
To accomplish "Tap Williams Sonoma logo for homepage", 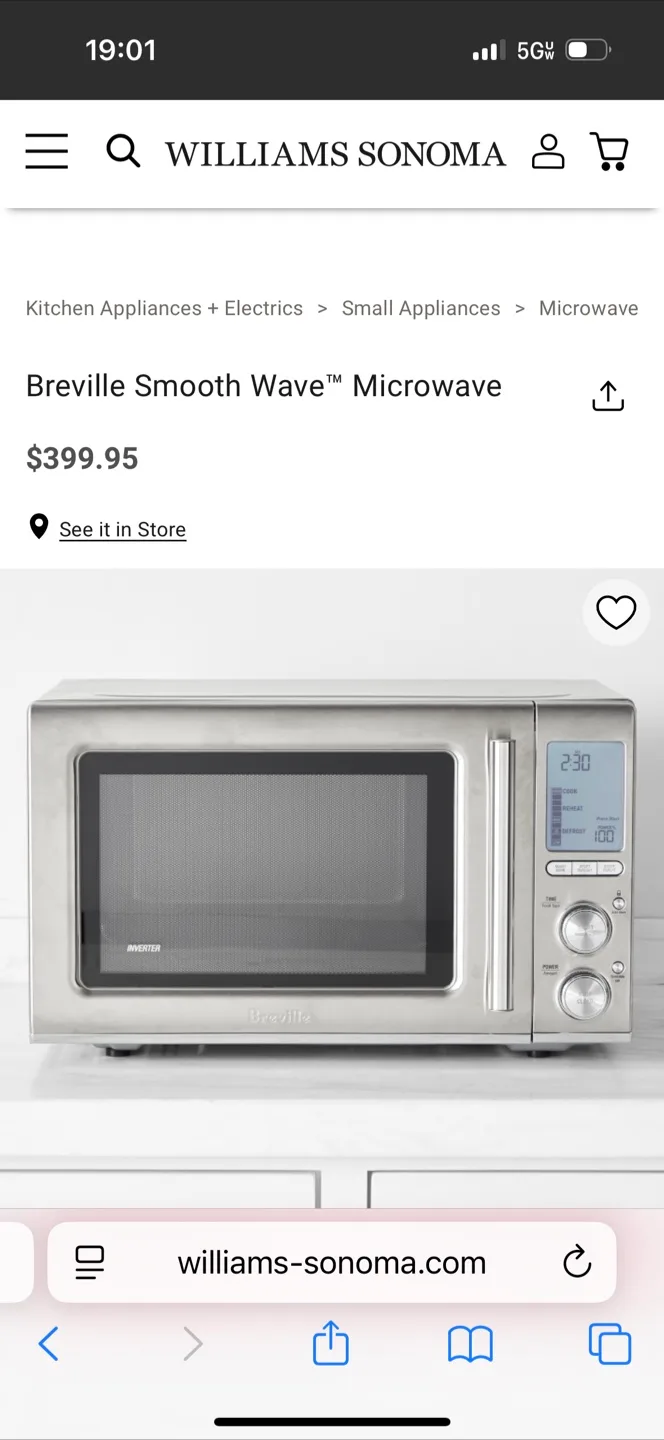I will pos(335,153).
